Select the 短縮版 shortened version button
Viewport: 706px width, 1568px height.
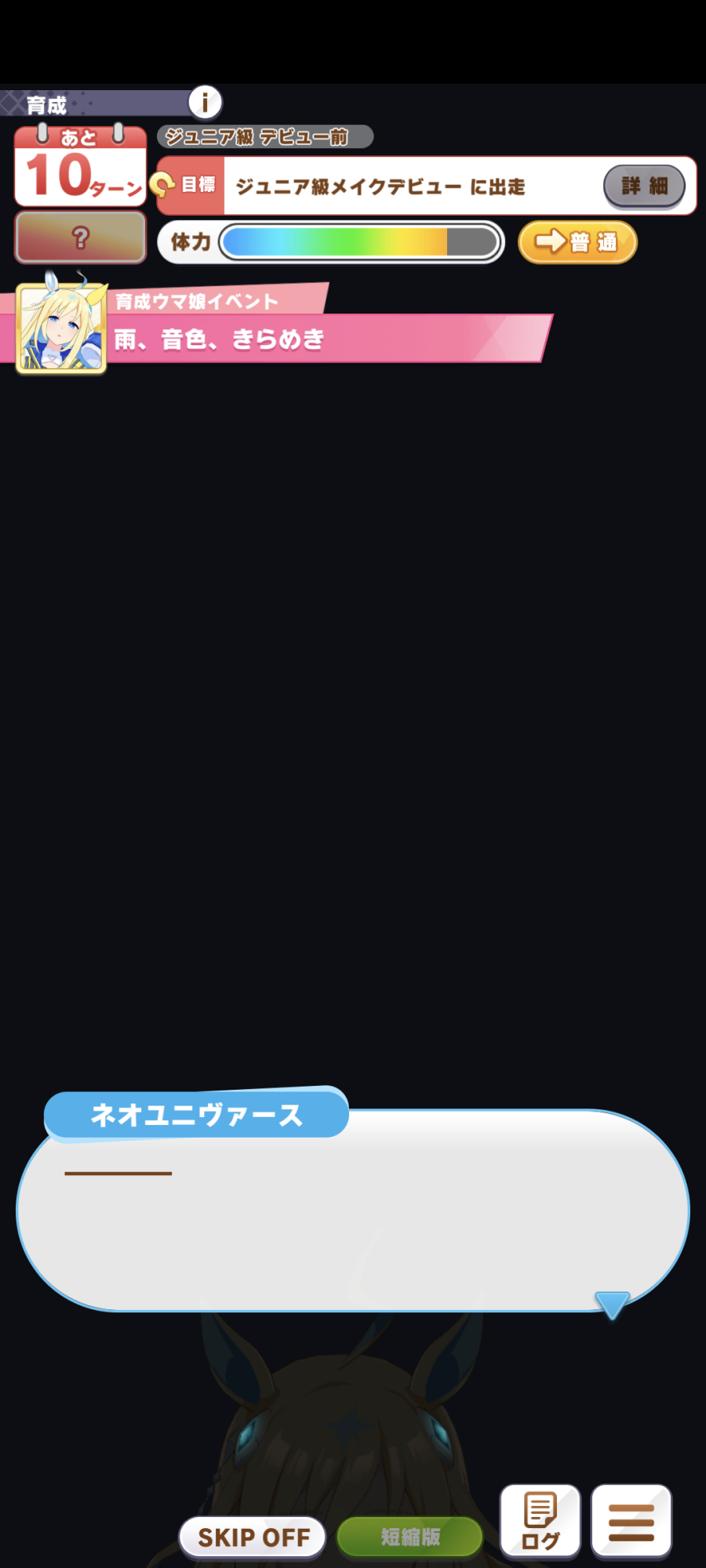(410, 1537)
